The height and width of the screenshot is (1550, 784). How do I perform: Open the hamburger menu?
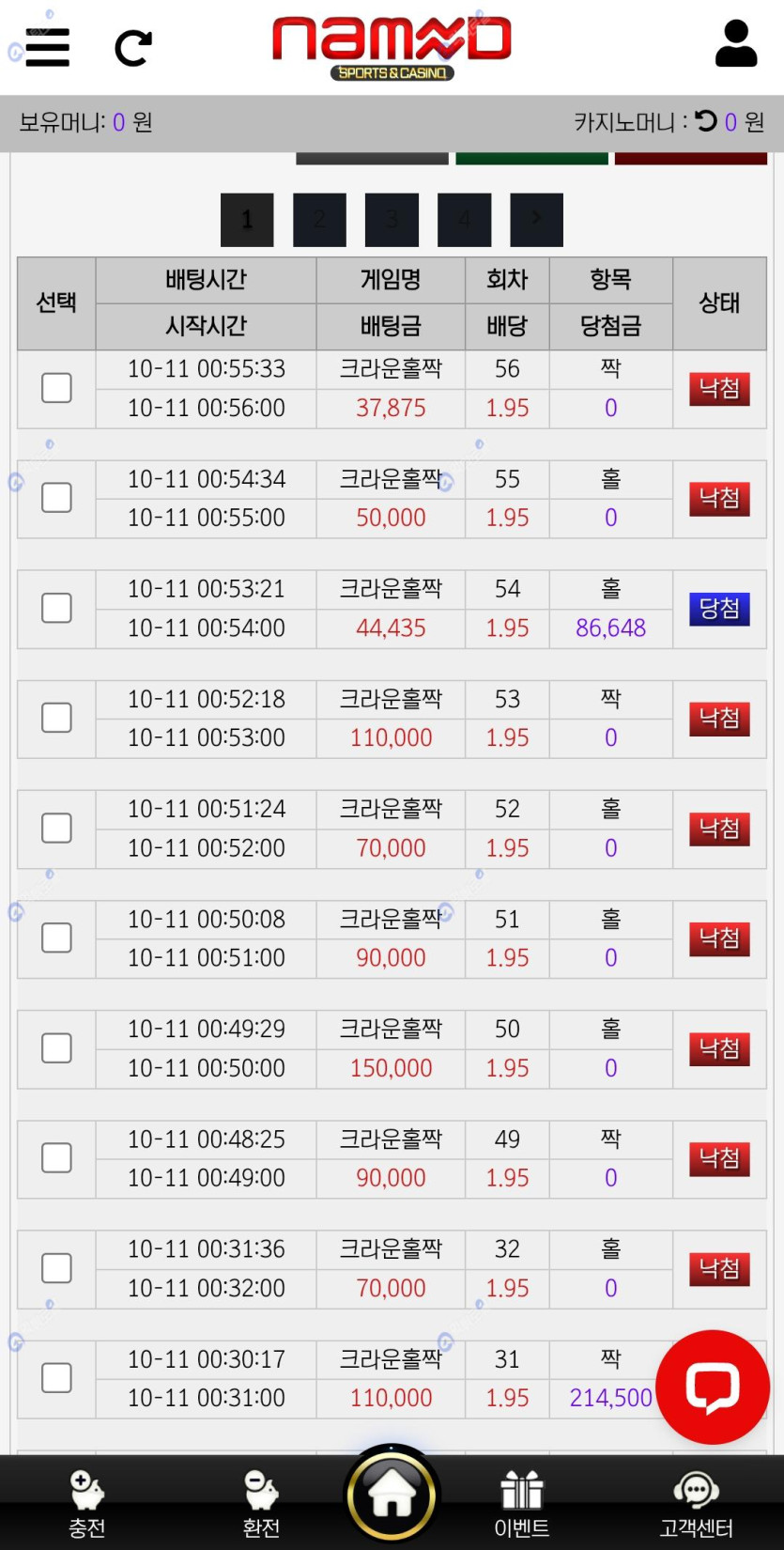click(x=48, y=47)
